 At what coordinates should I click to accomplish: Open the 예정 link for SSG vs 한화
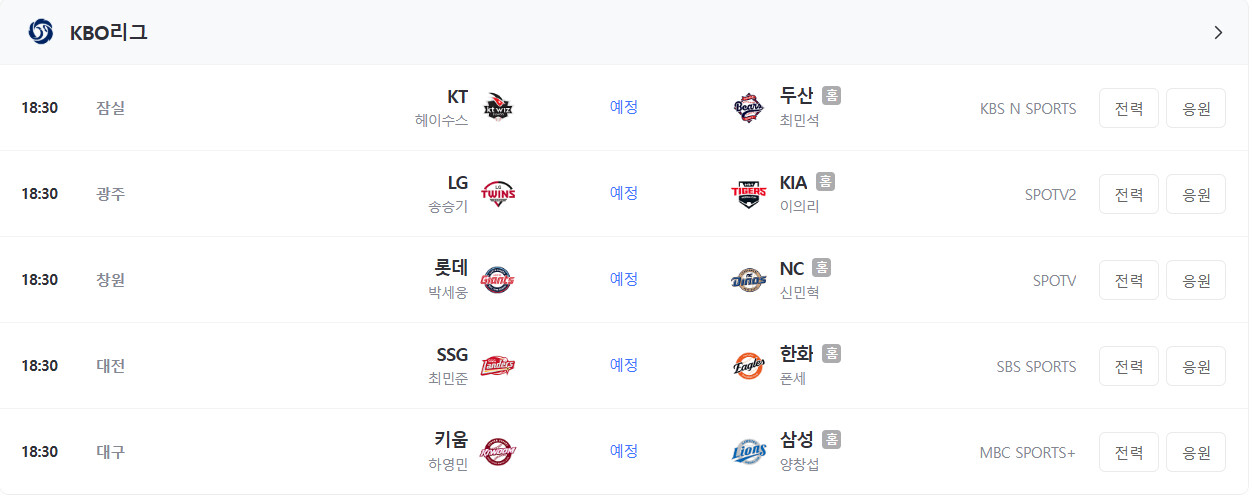click(x=624, y=365)
